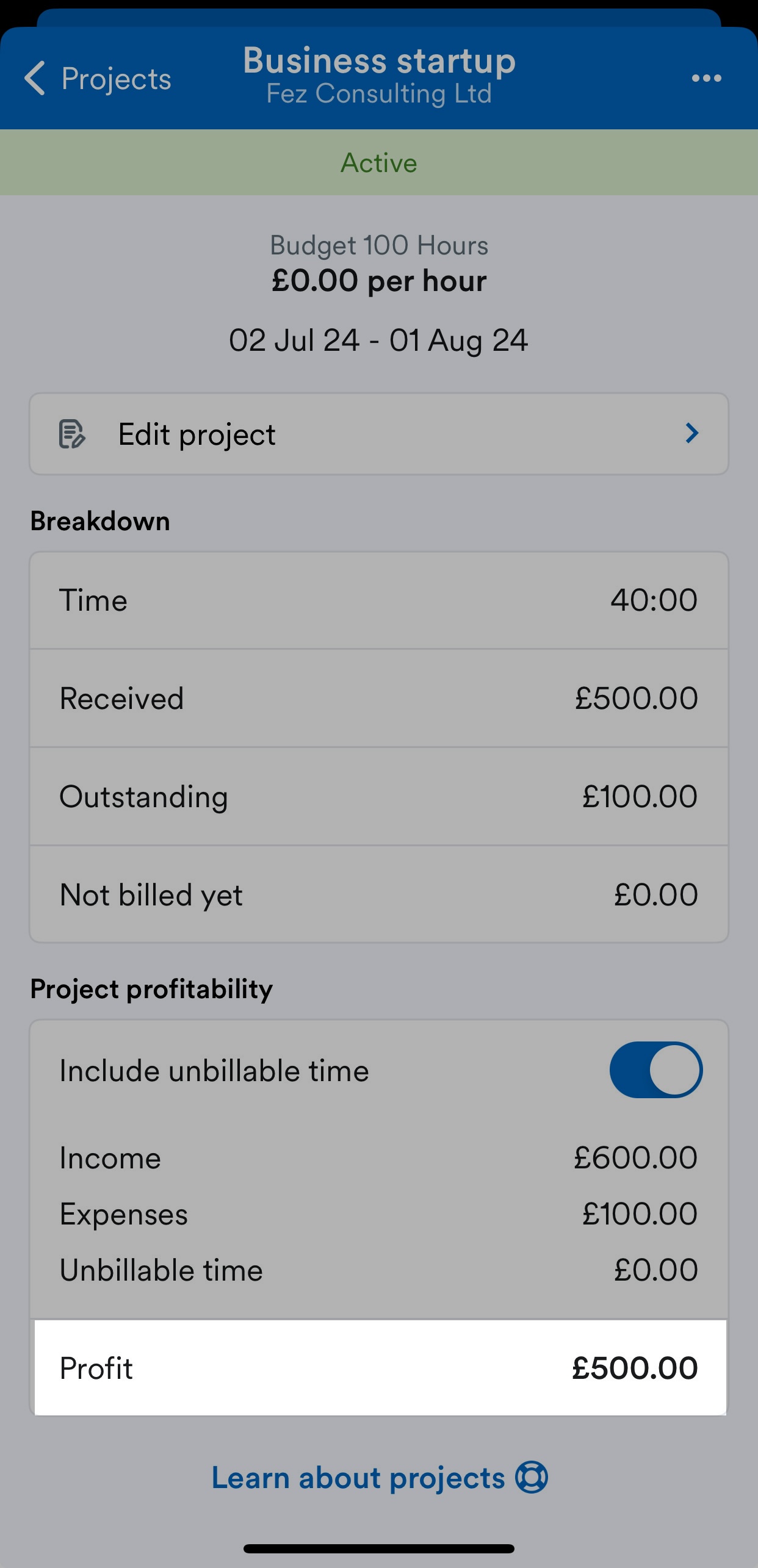The height and width of the screenshot is (1568, 758).
Task: Tap the Received £500.00 row
Action: click(x=378, y=698)
